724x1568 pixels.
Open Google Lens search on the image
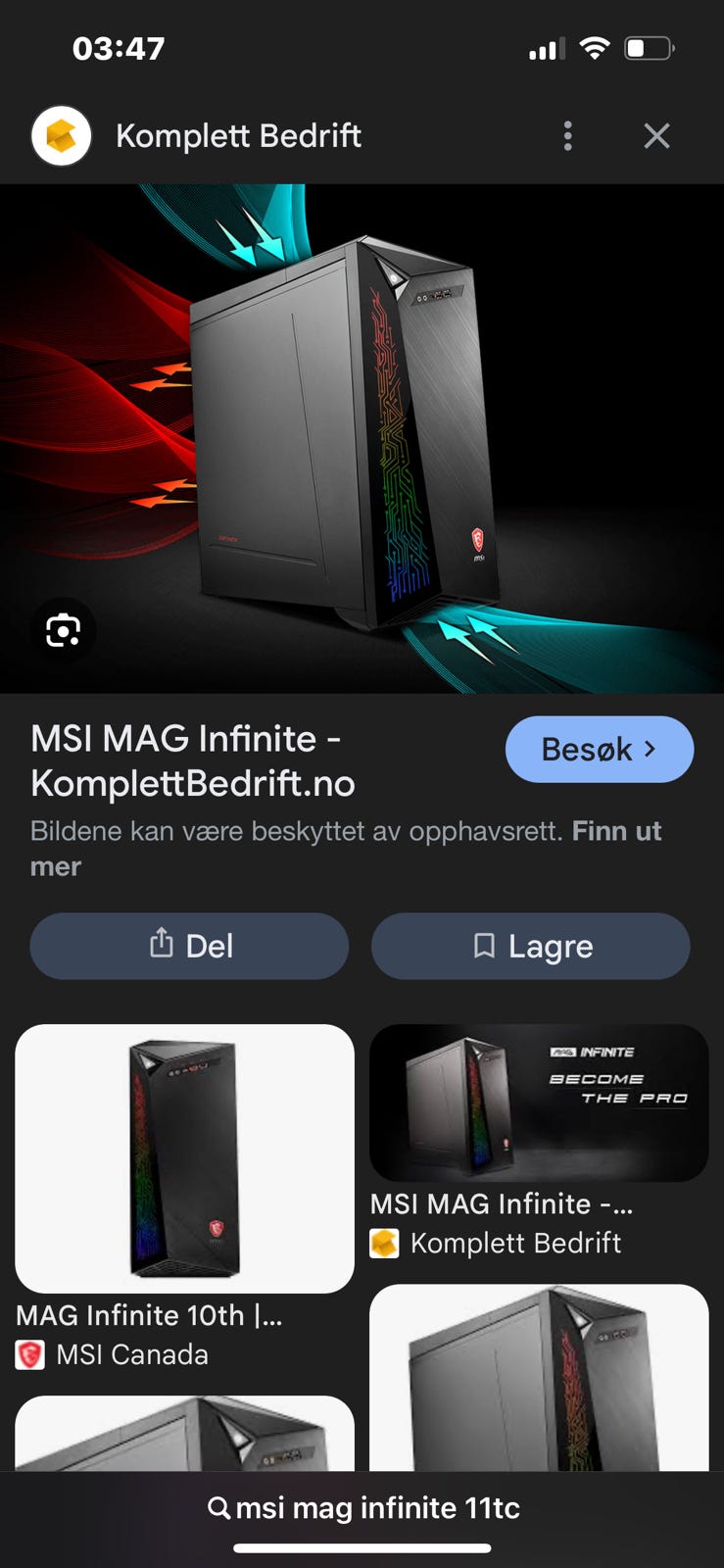point(62,630)
